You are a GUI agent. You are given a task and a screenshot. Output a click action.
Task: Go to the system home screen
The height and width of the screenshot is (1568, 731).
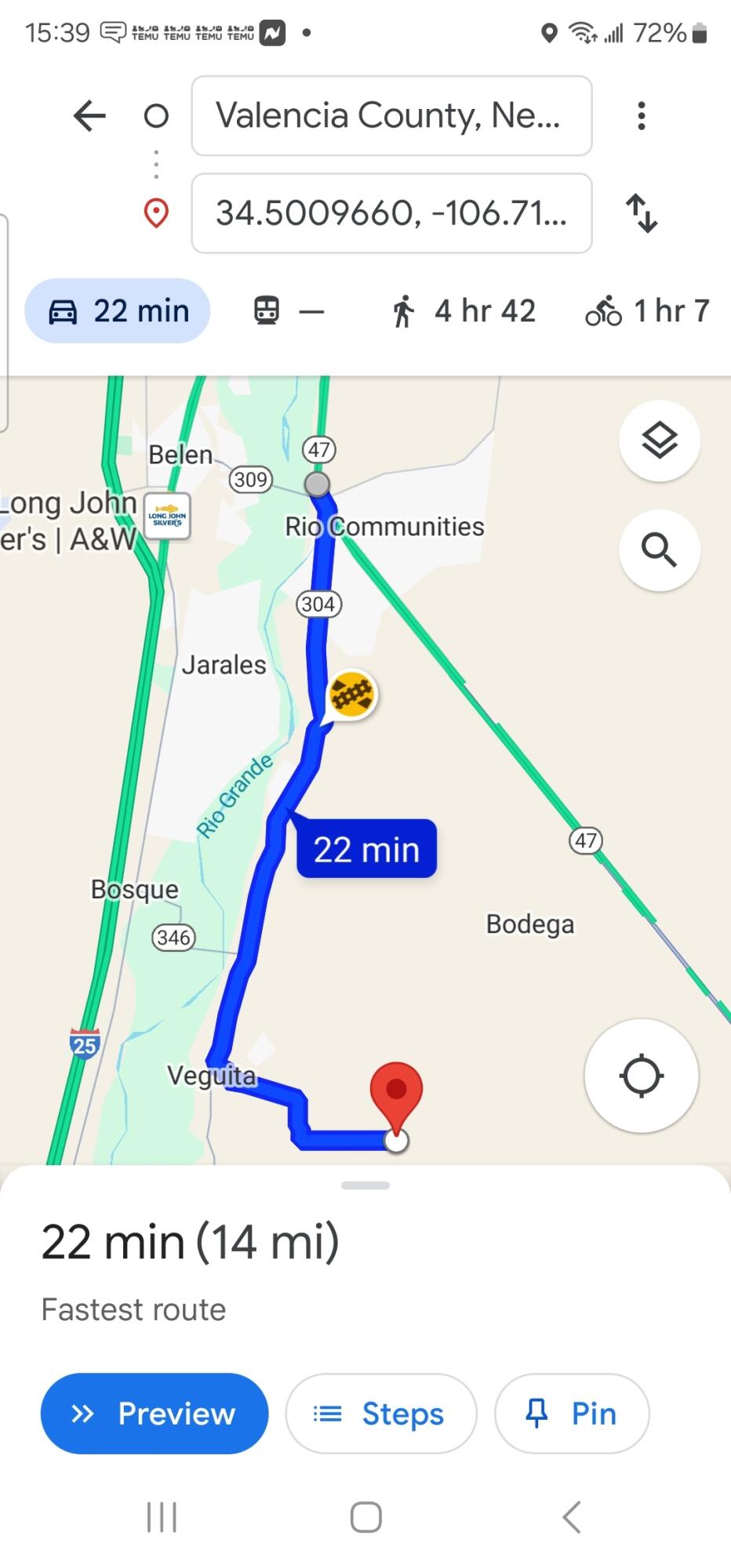point(365,1517)
